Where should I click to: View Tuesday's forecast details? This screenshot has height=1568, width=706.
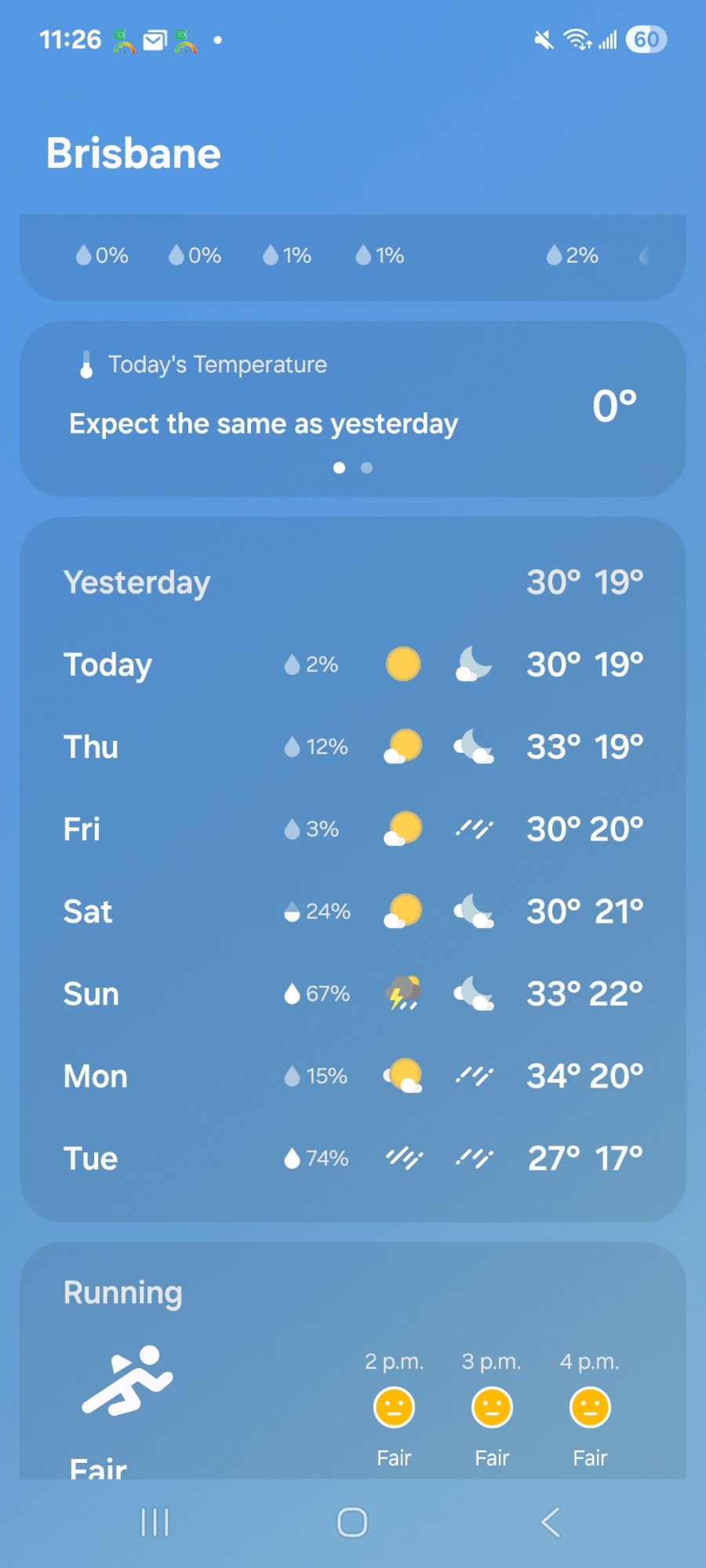tap(353, 1159)
